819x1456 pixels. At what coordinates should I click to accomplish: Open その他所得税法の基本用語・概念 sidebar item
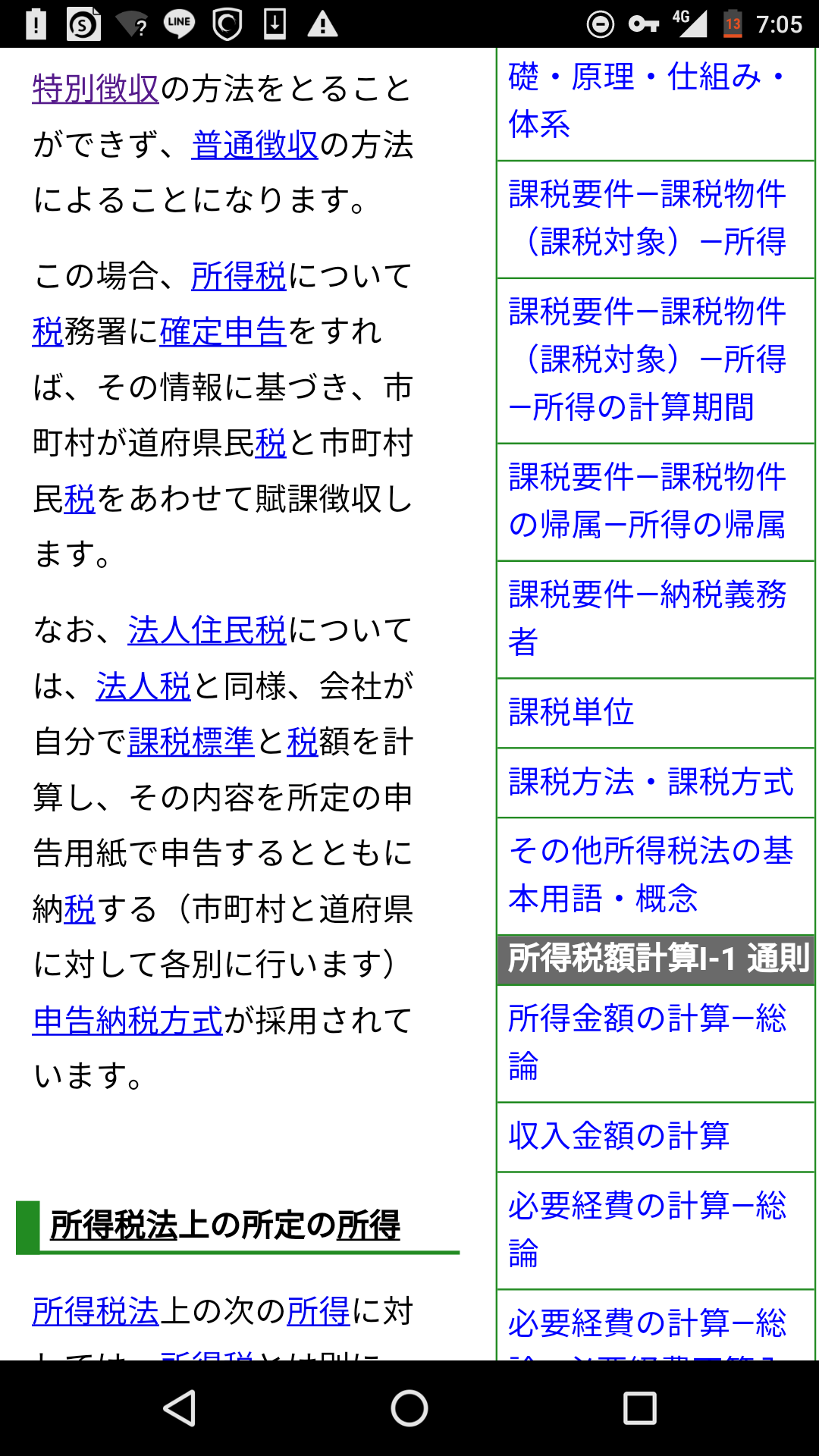tap(651, 874)
